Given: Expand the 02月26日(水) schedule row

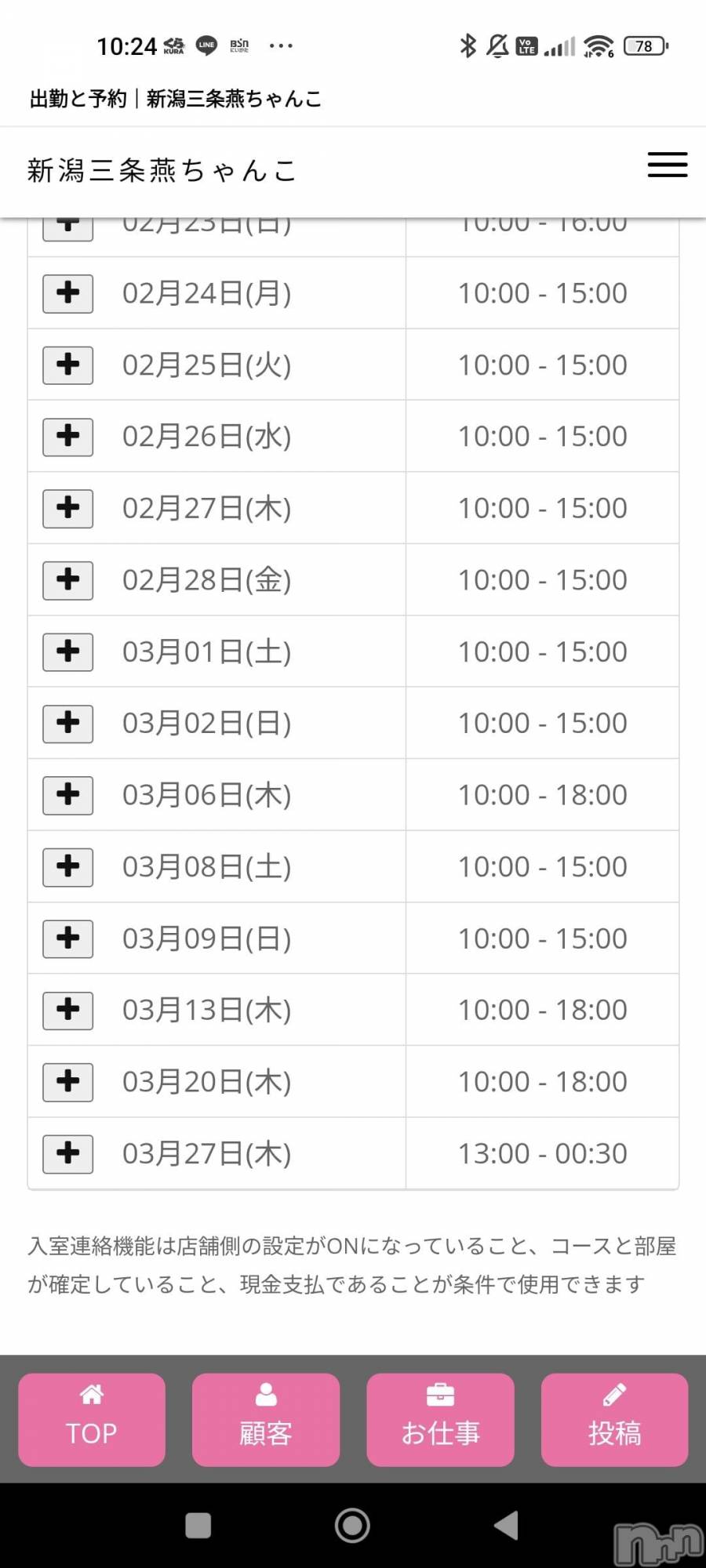Looking at the screenshot, I should click(68, 437).
